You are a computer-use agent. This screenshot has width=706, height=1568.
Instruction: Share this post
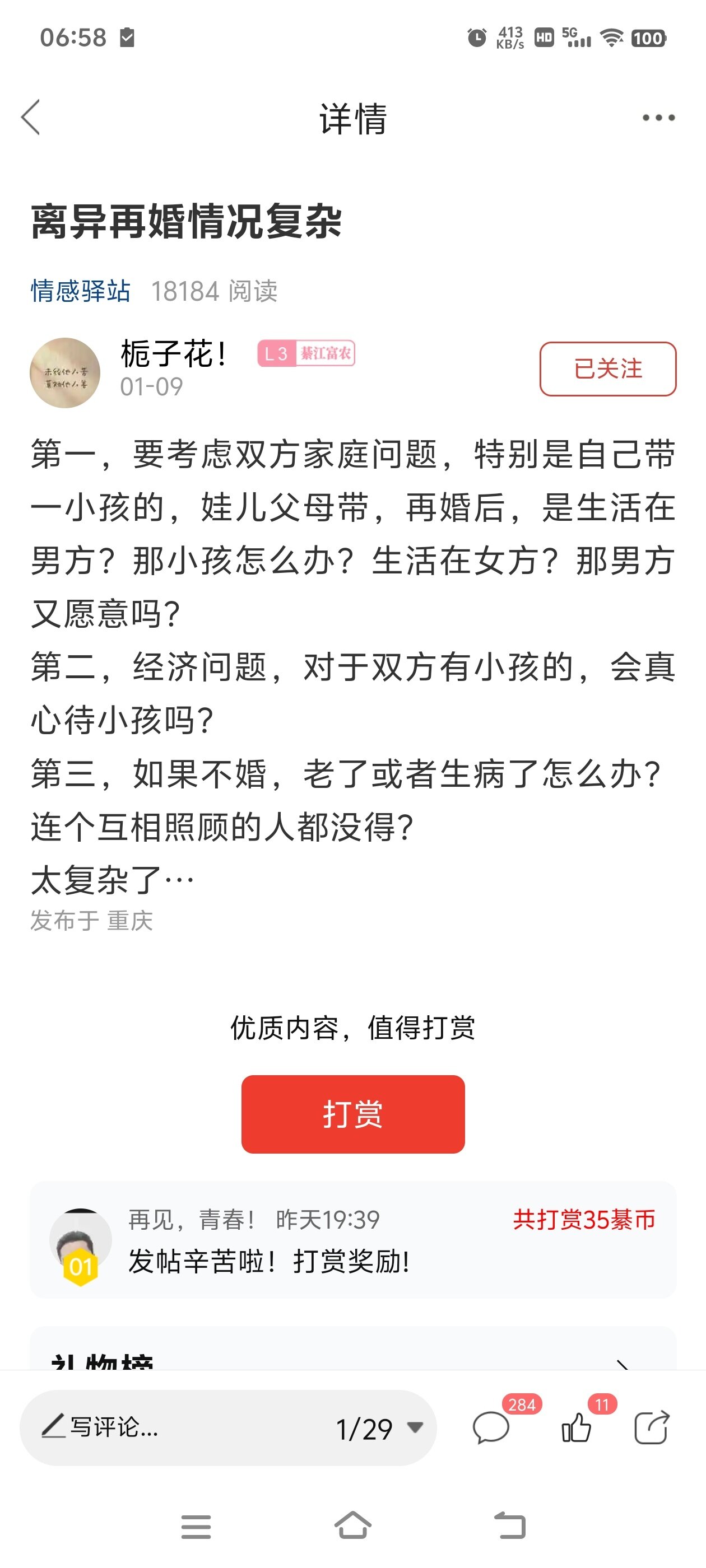pos(652,1428)
